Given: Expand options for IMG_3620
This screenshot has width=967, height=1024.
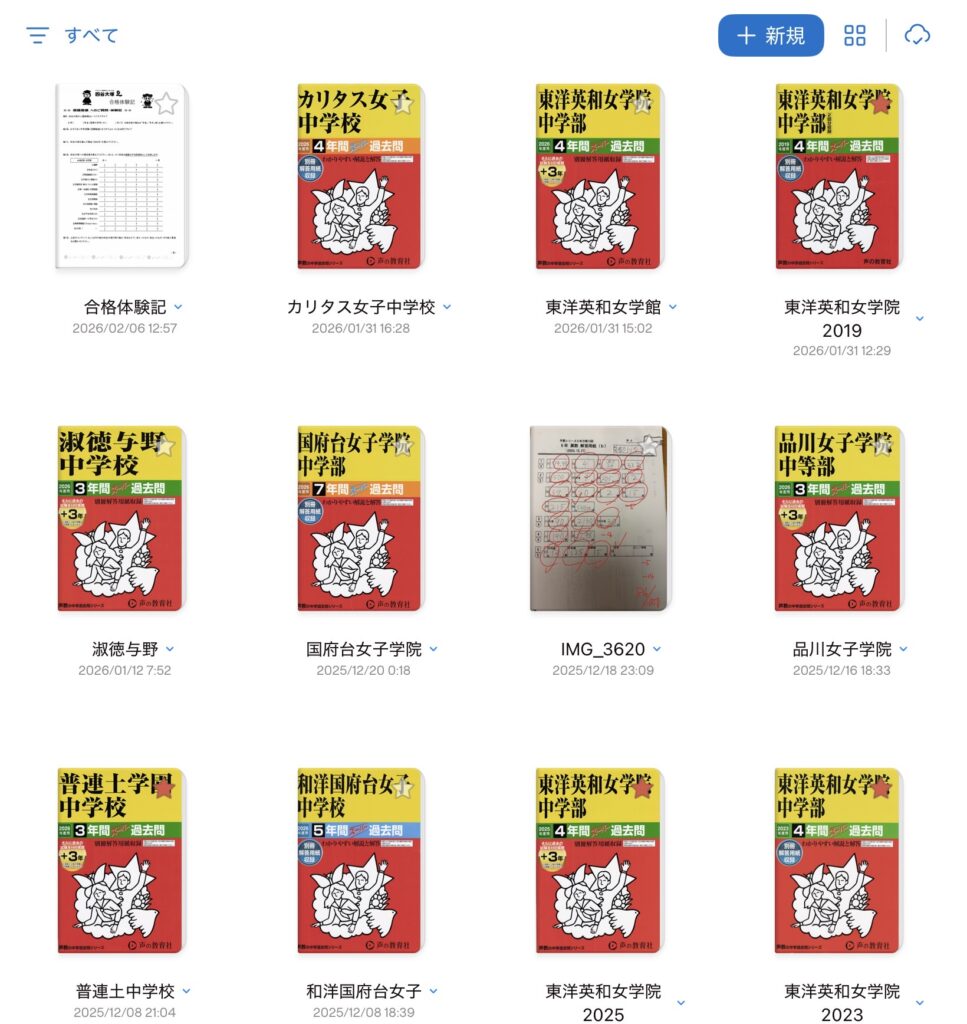Looking at the screenshot, I should point(657,650).
